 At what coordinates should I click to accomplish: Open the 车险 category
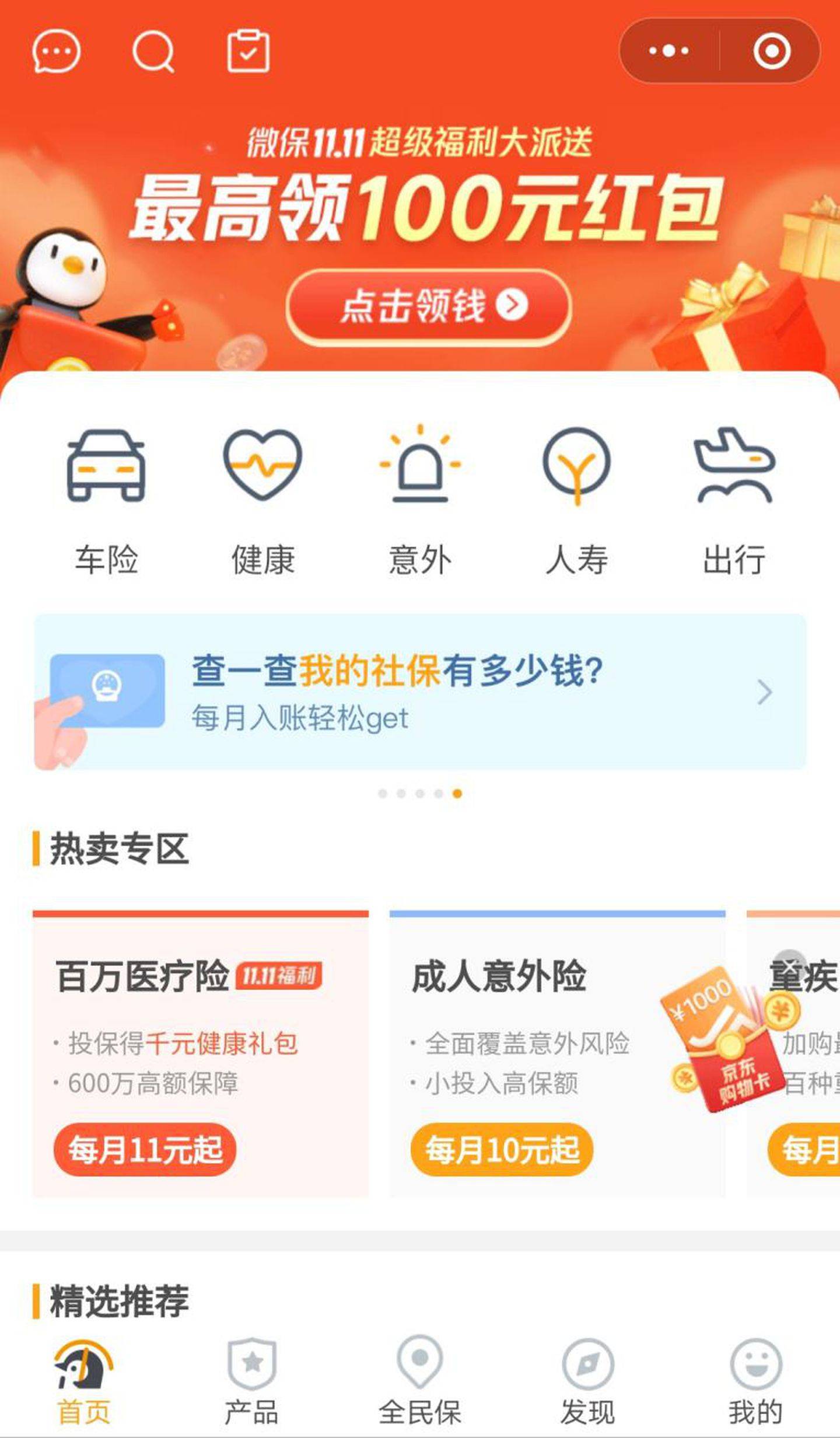106,502
